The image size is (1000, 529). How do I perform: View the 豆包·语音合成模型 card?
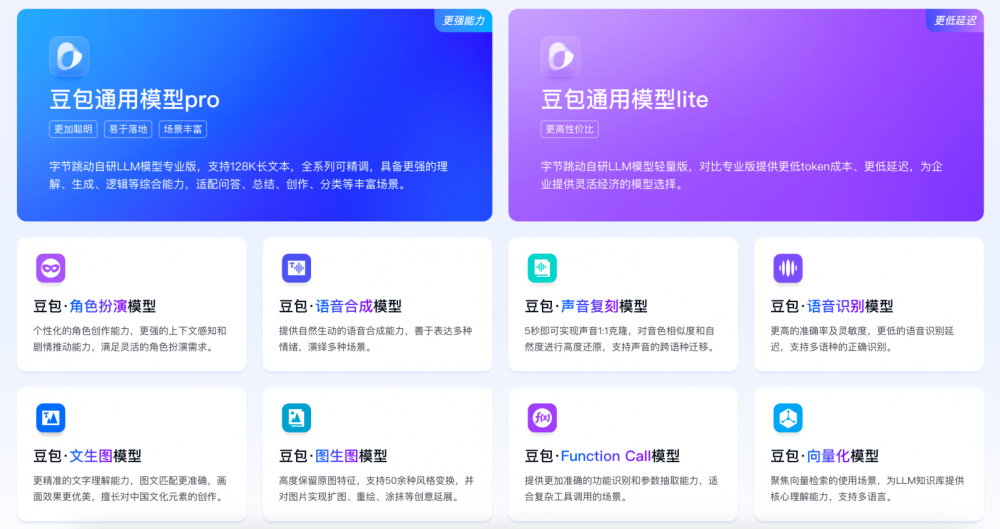377,305
